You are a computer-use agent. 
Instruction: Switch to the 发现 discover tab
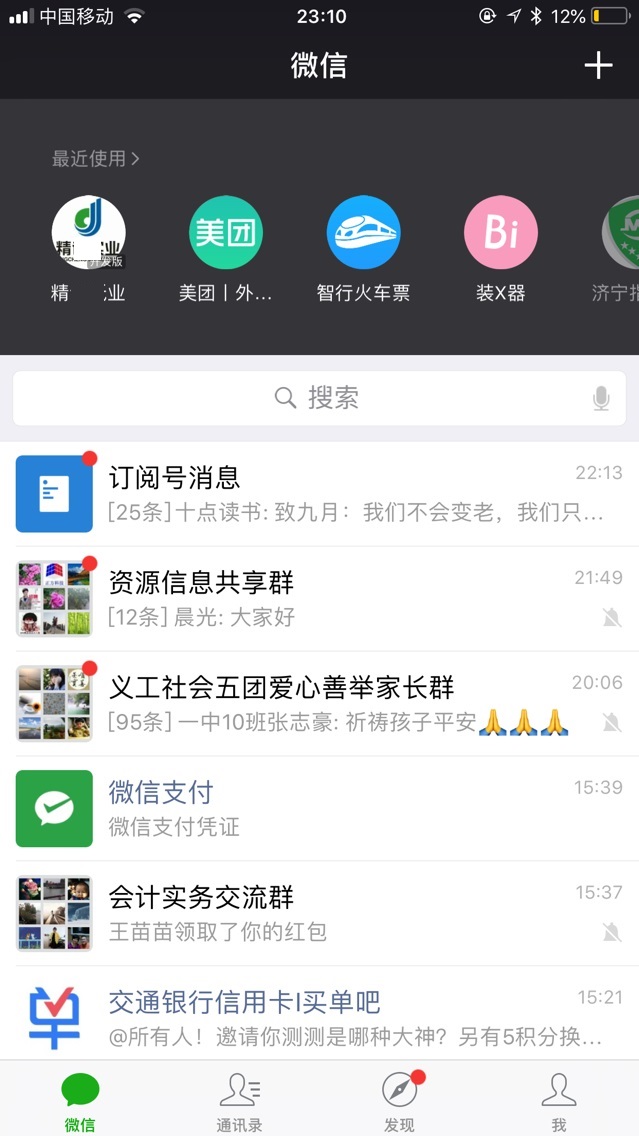(x=399, y=1099)
